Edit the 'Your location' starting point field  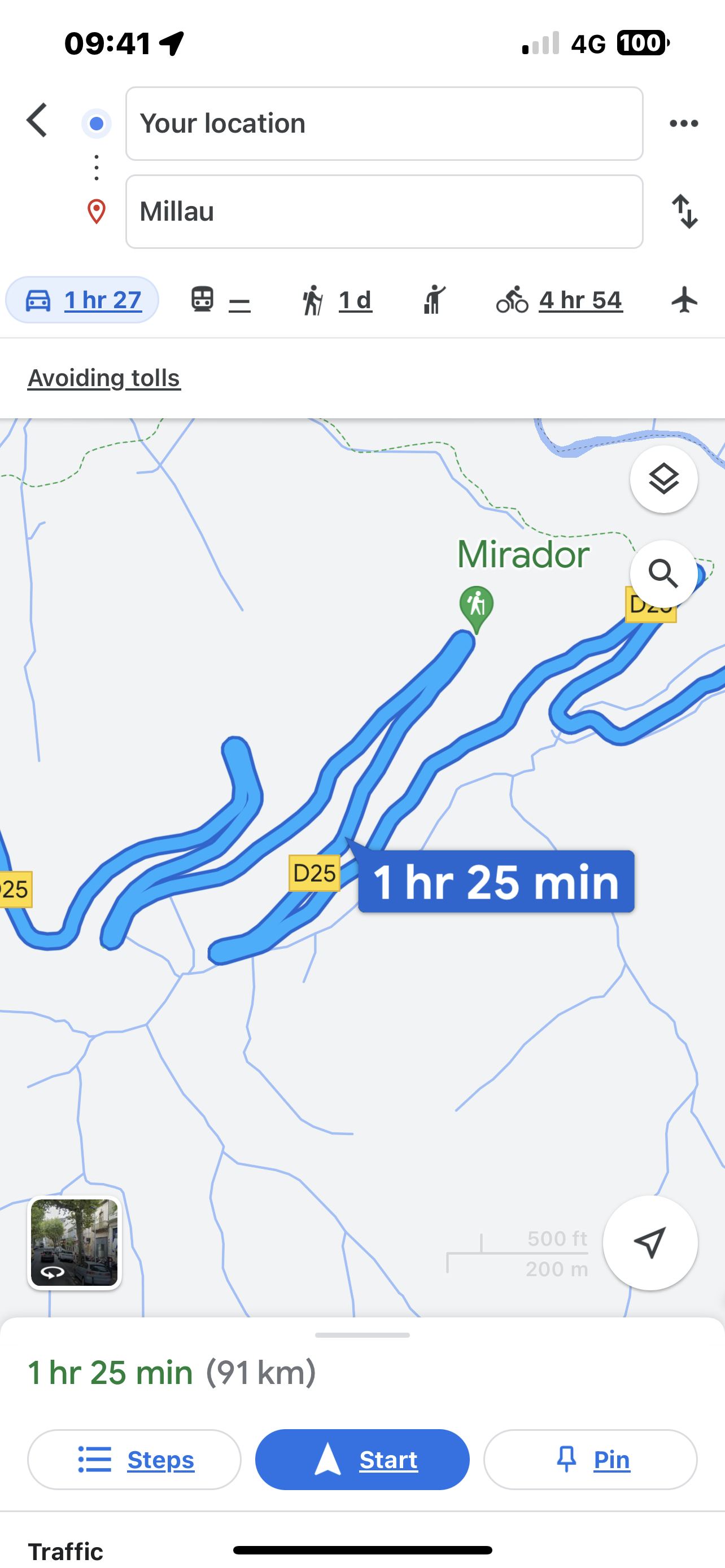coord(384,124)
